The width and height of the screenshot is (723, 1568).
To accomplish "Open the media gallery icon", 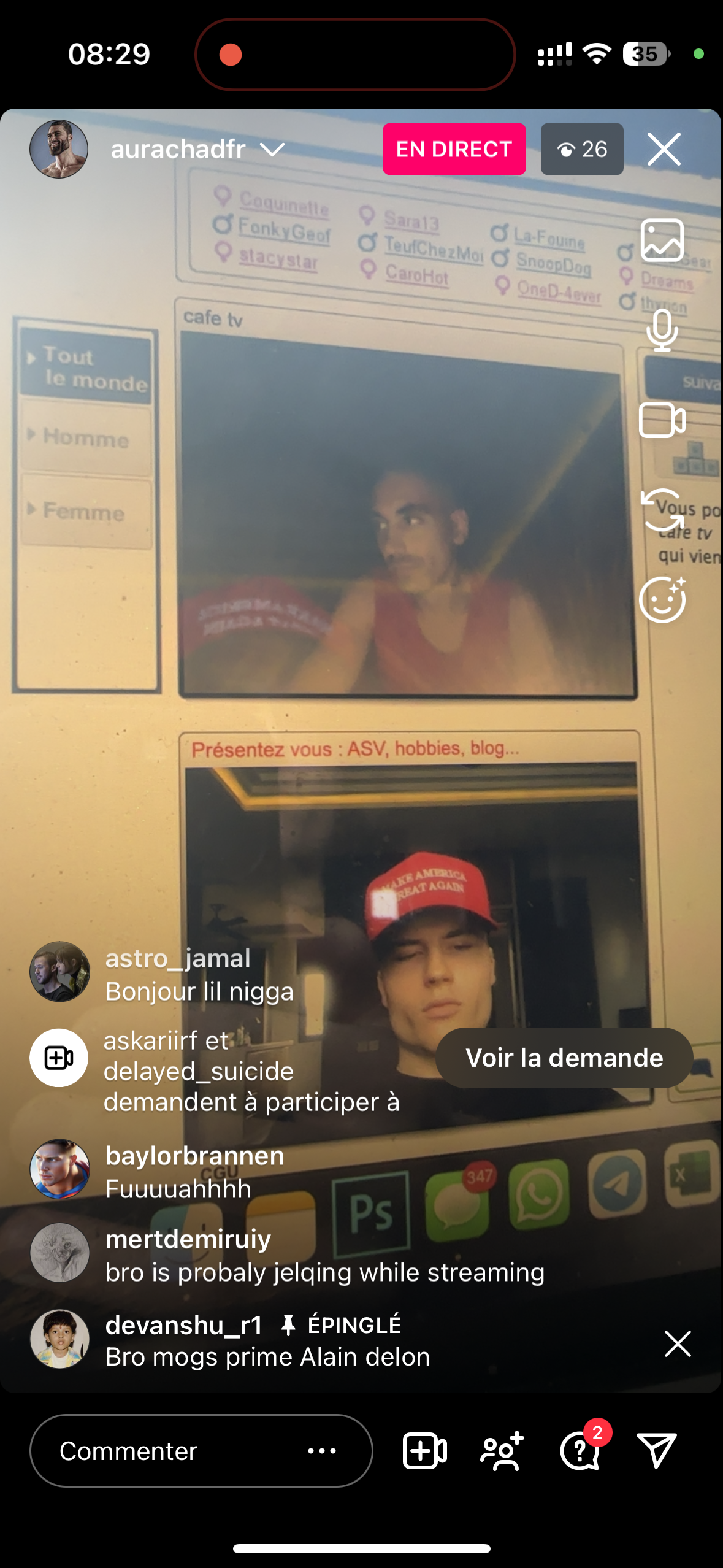I will pyautogui.click(x=662, y=240).
